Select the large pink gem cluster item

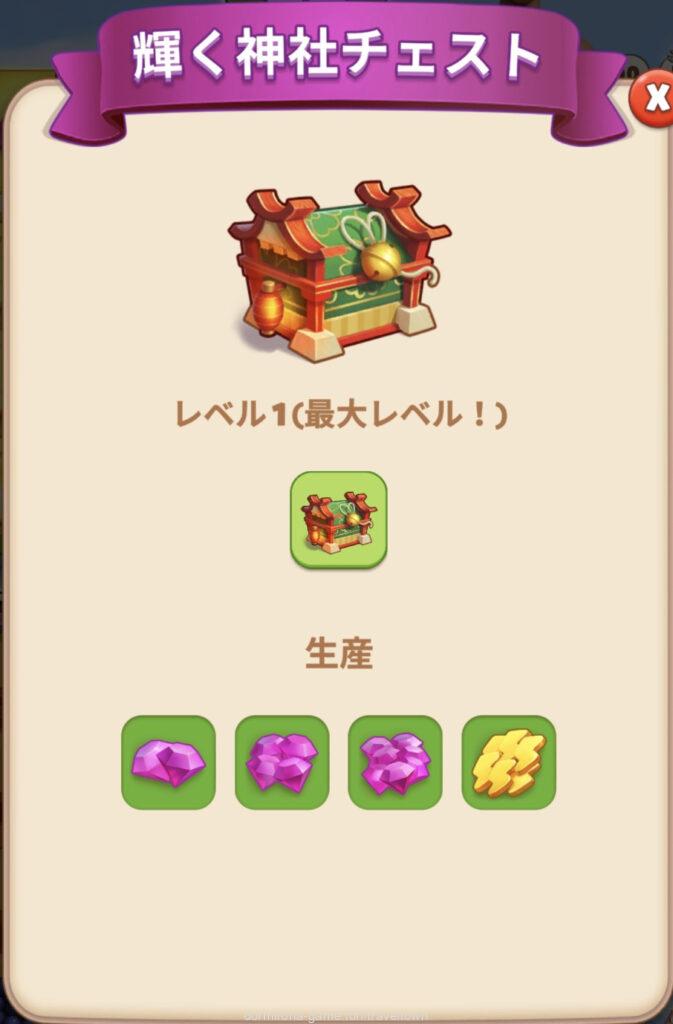[395, 762]
